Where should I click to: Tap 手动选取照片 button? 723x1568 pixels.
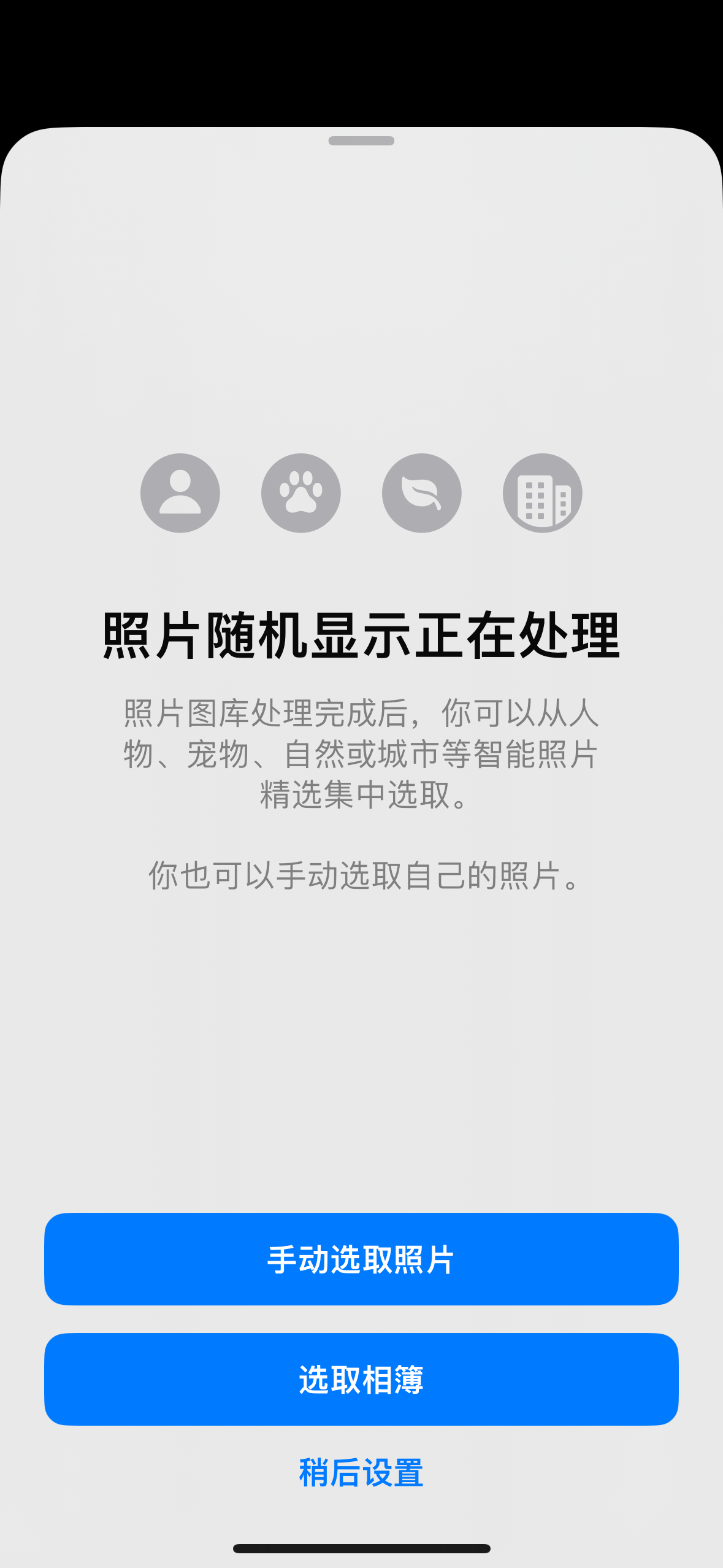coord(361,1259)
